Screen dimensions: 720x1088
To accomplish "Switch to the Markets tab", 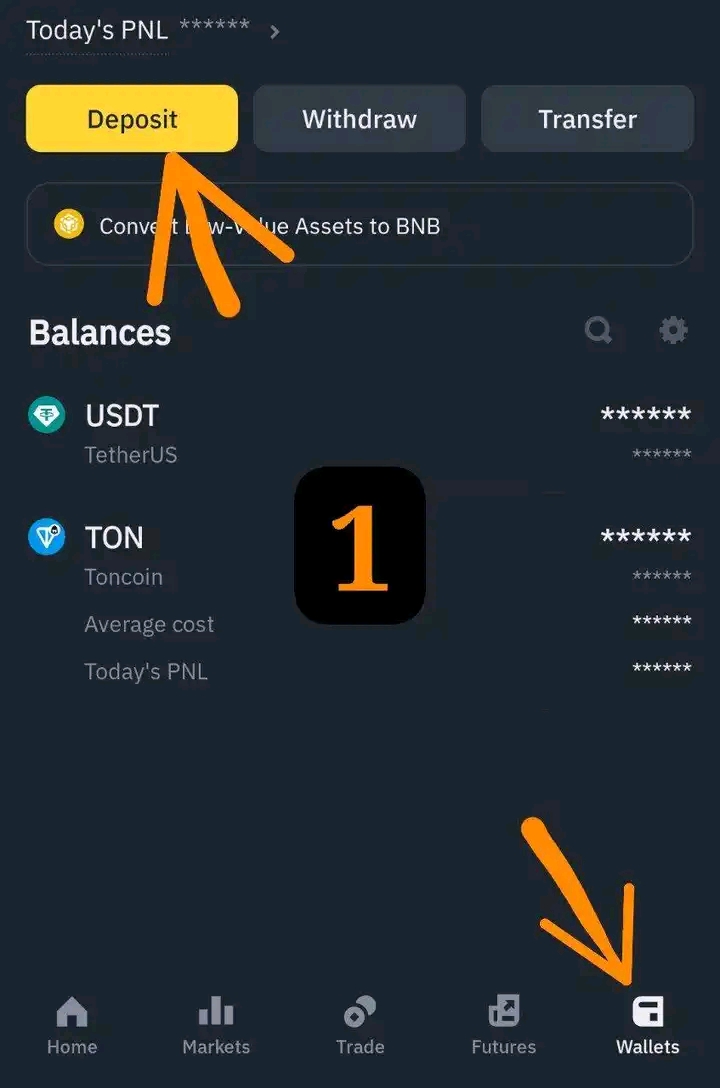I will (x=216, y=1027).
